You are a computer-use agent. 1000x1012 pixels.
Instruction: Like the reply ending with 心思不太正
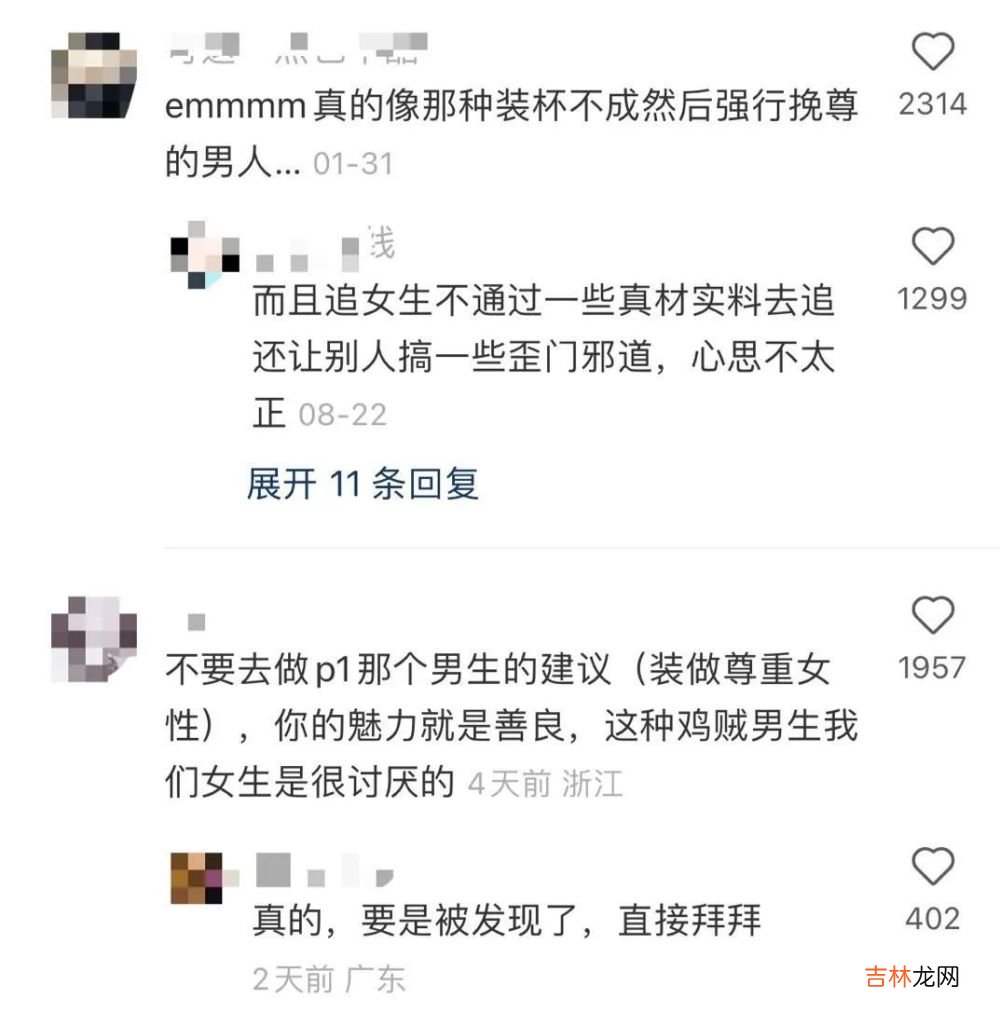(932, 246)
